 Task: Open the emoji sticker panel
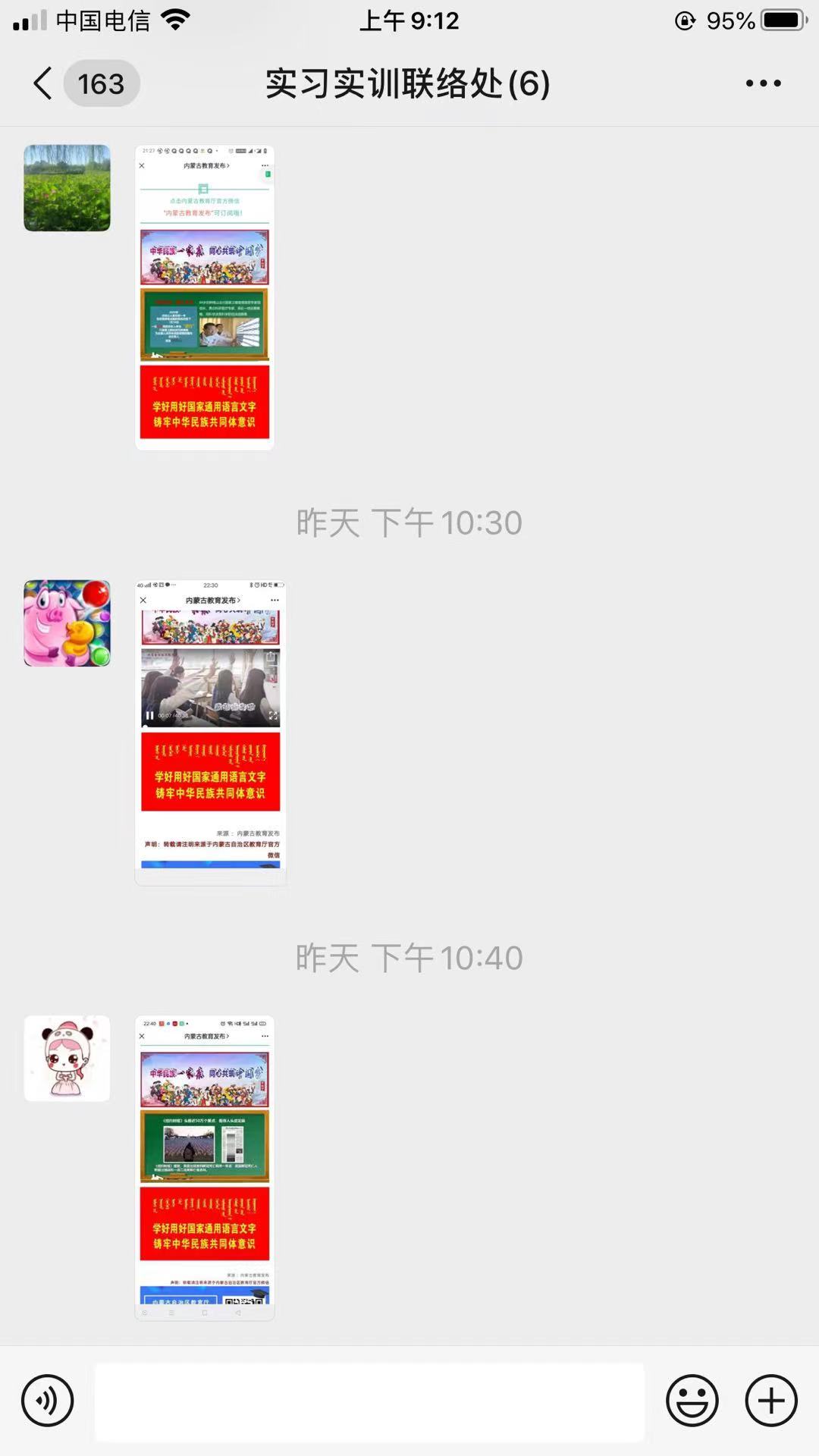click(x=692, y=1401)
